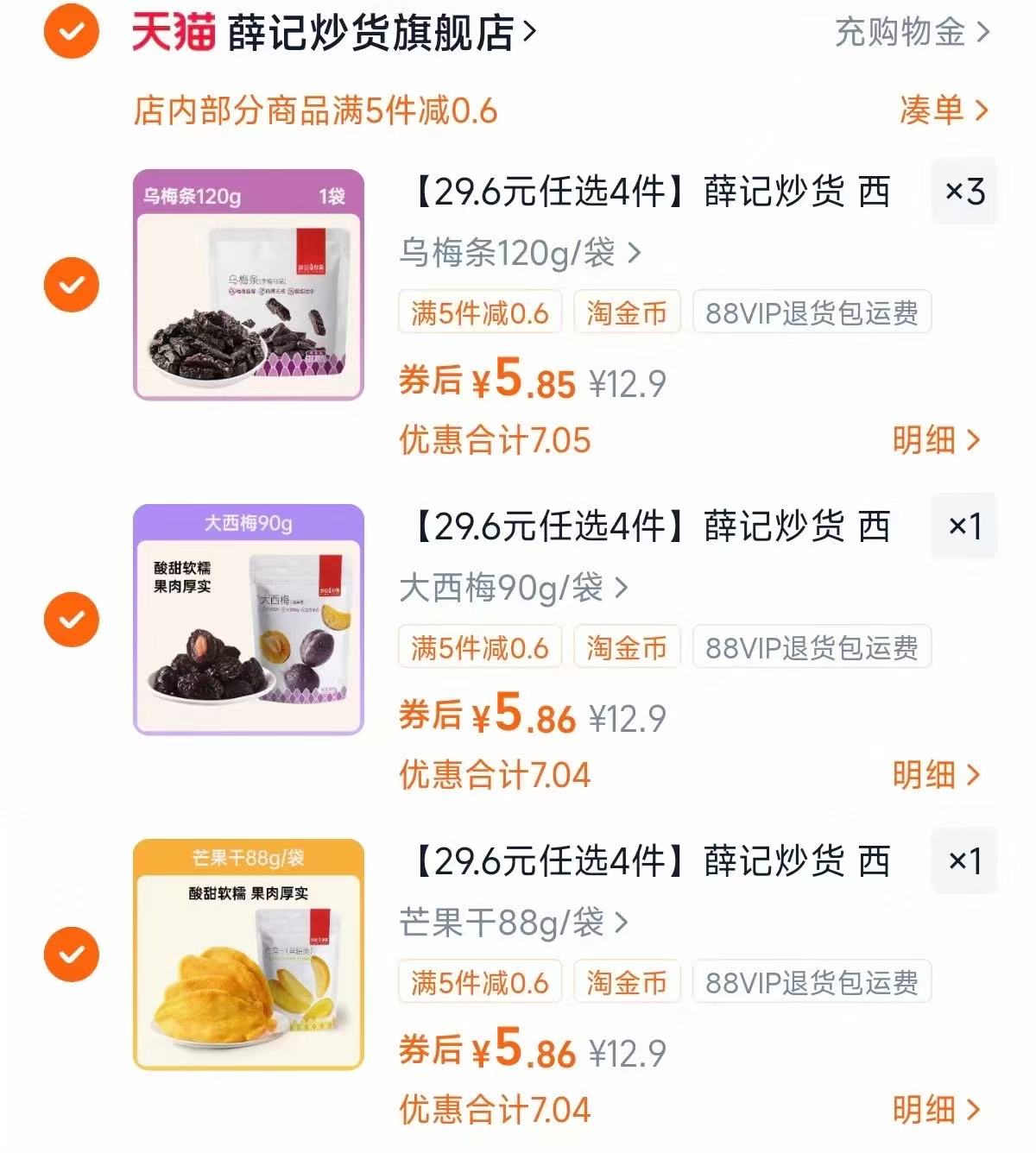The width and height of the screenshot is (1036, 1153).
Task: Click the 淘金币 tag on 芒果干 item
Action: (x=627, y=982)
